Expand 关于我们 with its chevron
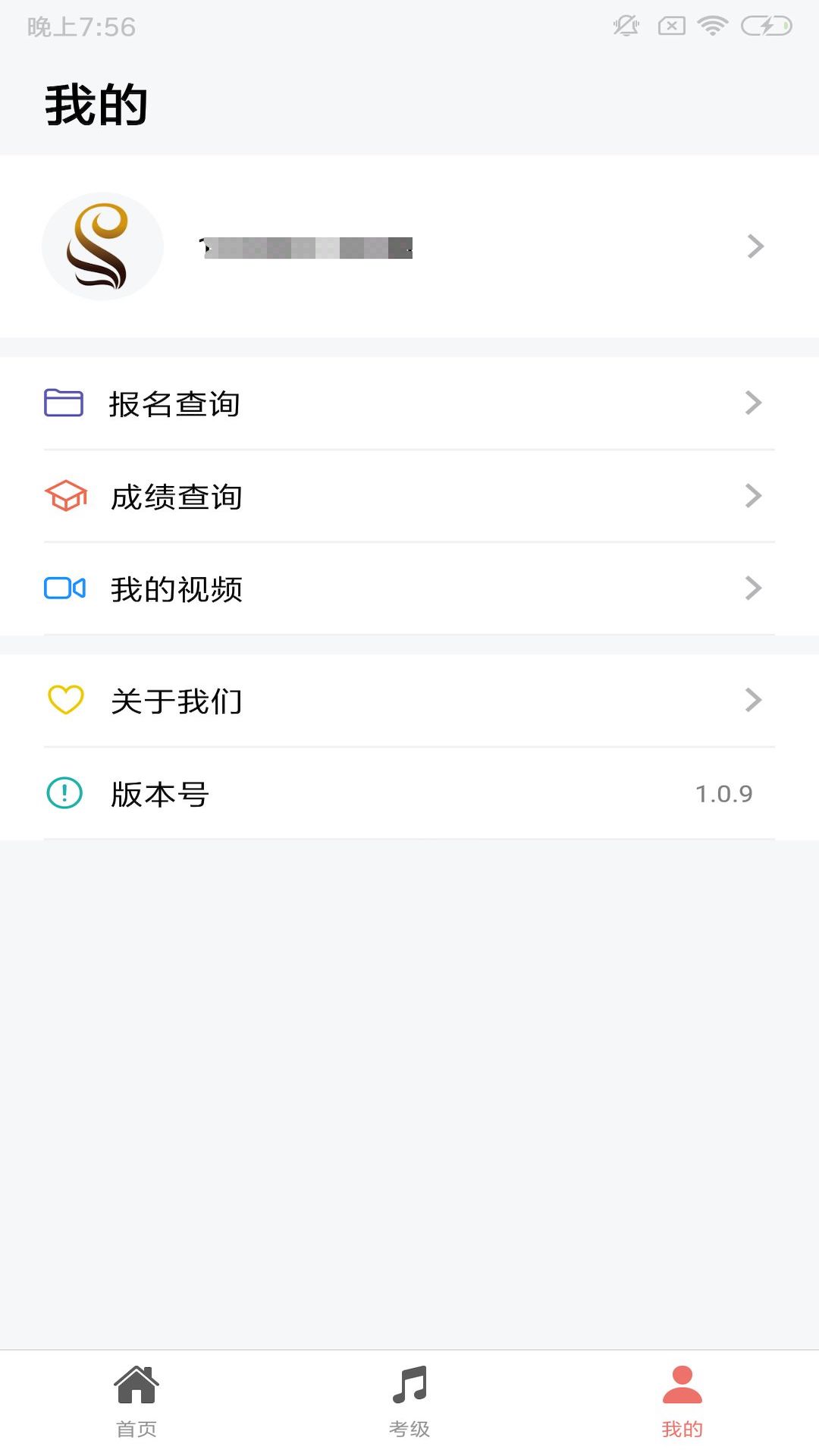 pyautogui.click(x=752, y=700)
